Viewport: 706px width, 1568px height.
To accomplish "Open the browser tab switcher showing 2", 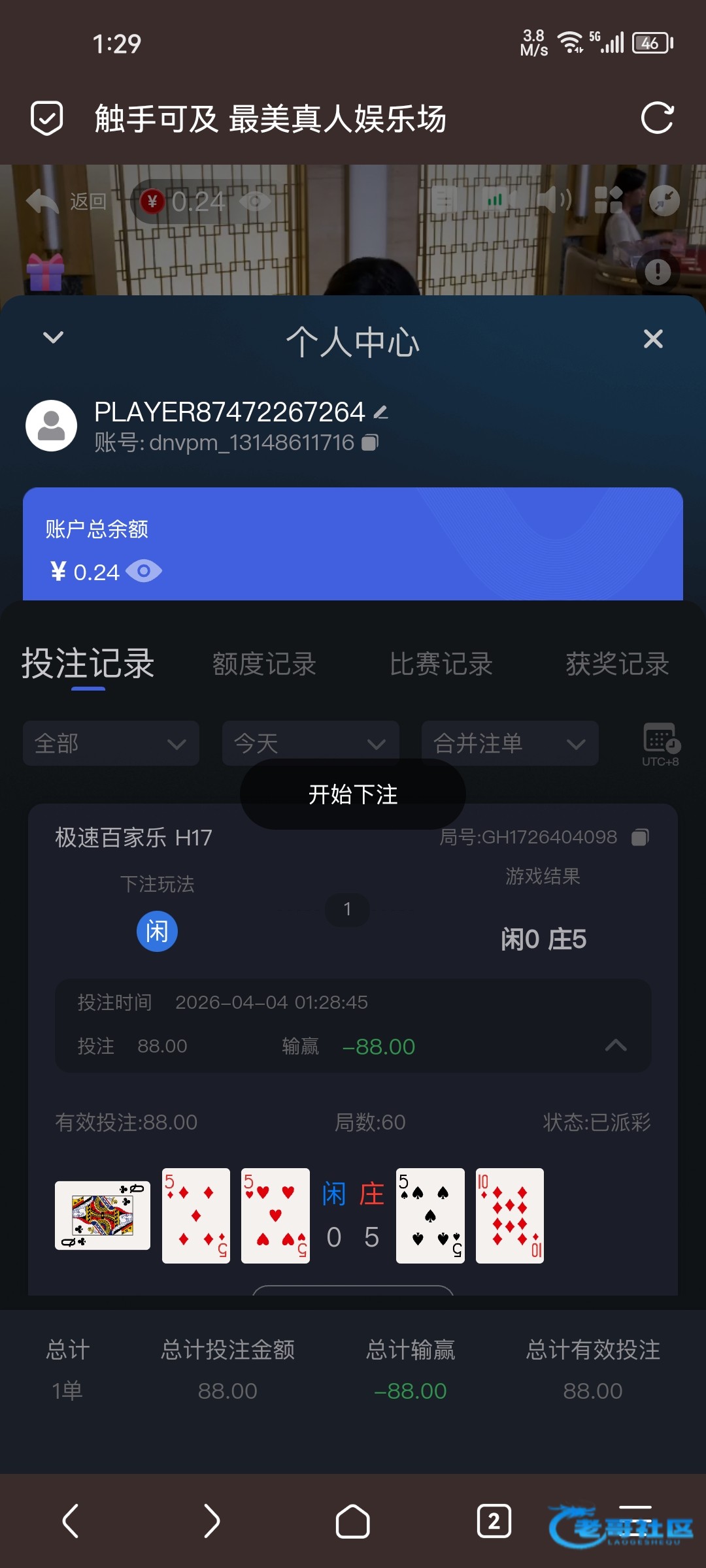I will pyautogui.click(x=494, y=1521).
